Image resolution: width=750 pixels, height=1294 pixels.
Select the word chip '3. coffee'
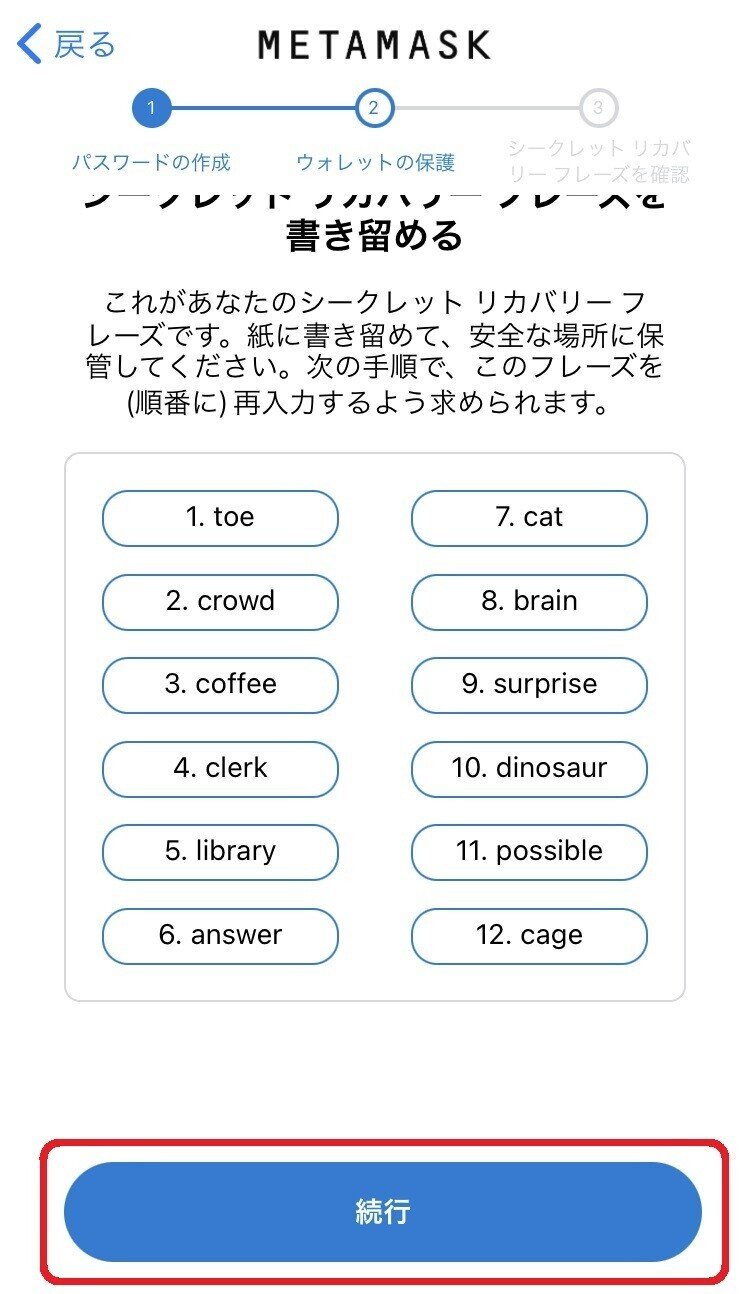click(219, 685)
